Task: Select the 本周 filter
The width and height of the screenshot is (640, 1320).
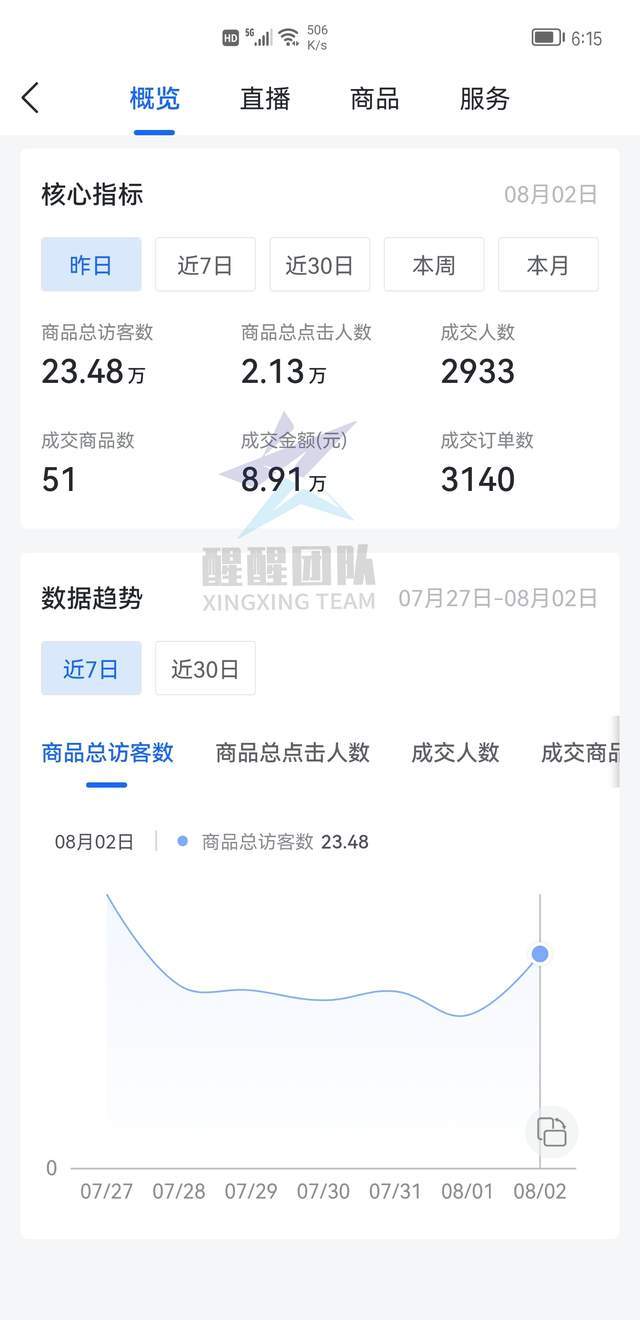Action: tap(434, 264)
